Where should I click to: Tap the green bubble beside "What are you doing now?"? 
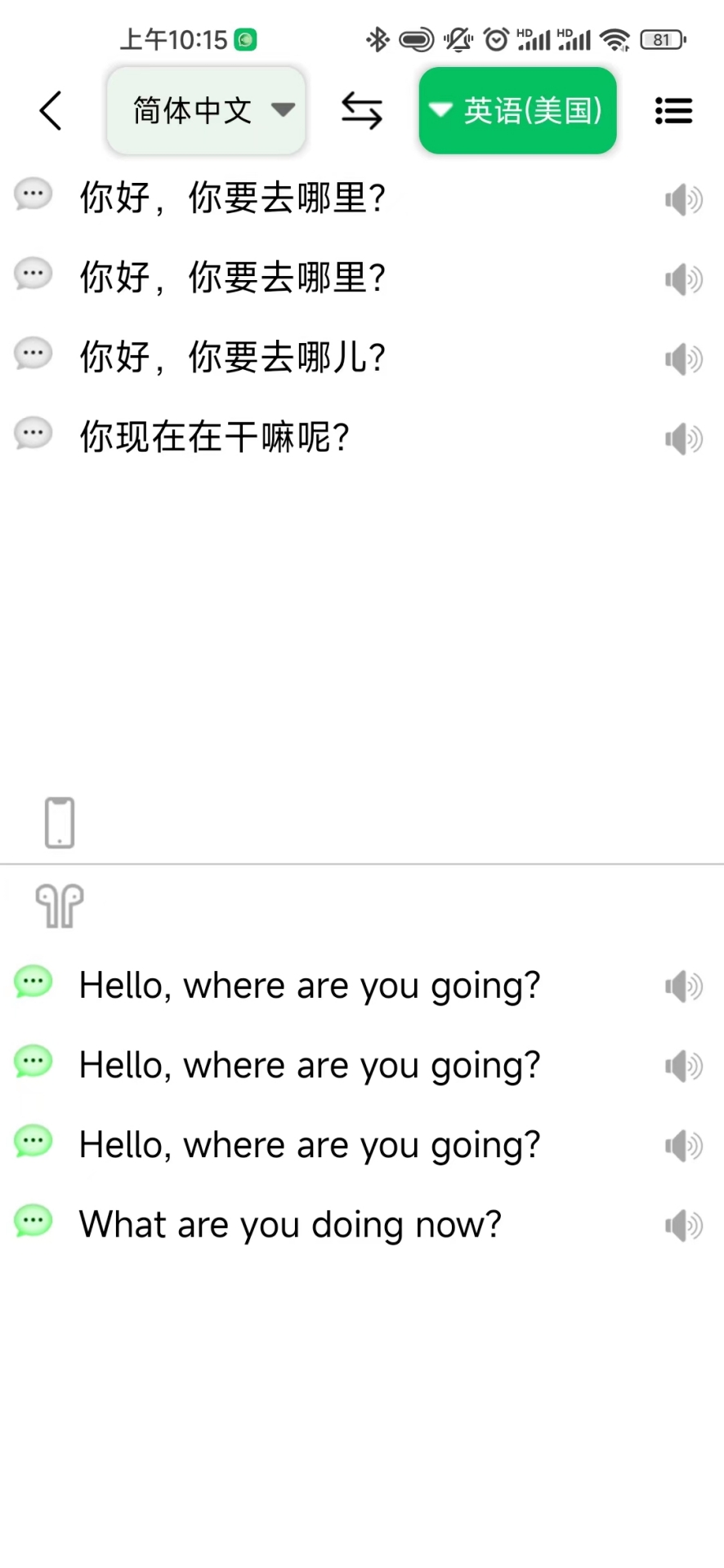[x=34, y=1221]
